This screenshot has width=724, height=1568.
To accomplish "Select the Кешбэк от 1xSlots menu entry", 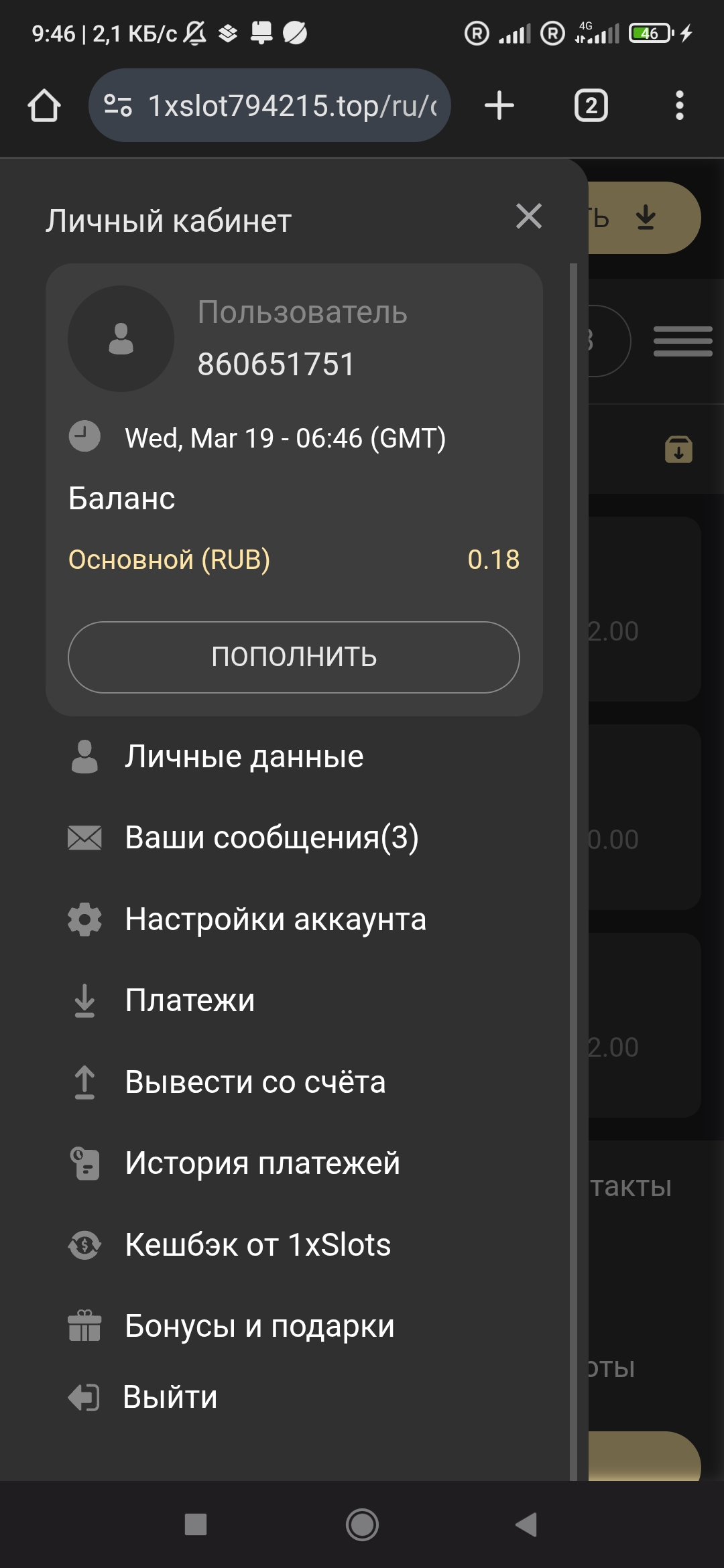I will point(257,1244).
